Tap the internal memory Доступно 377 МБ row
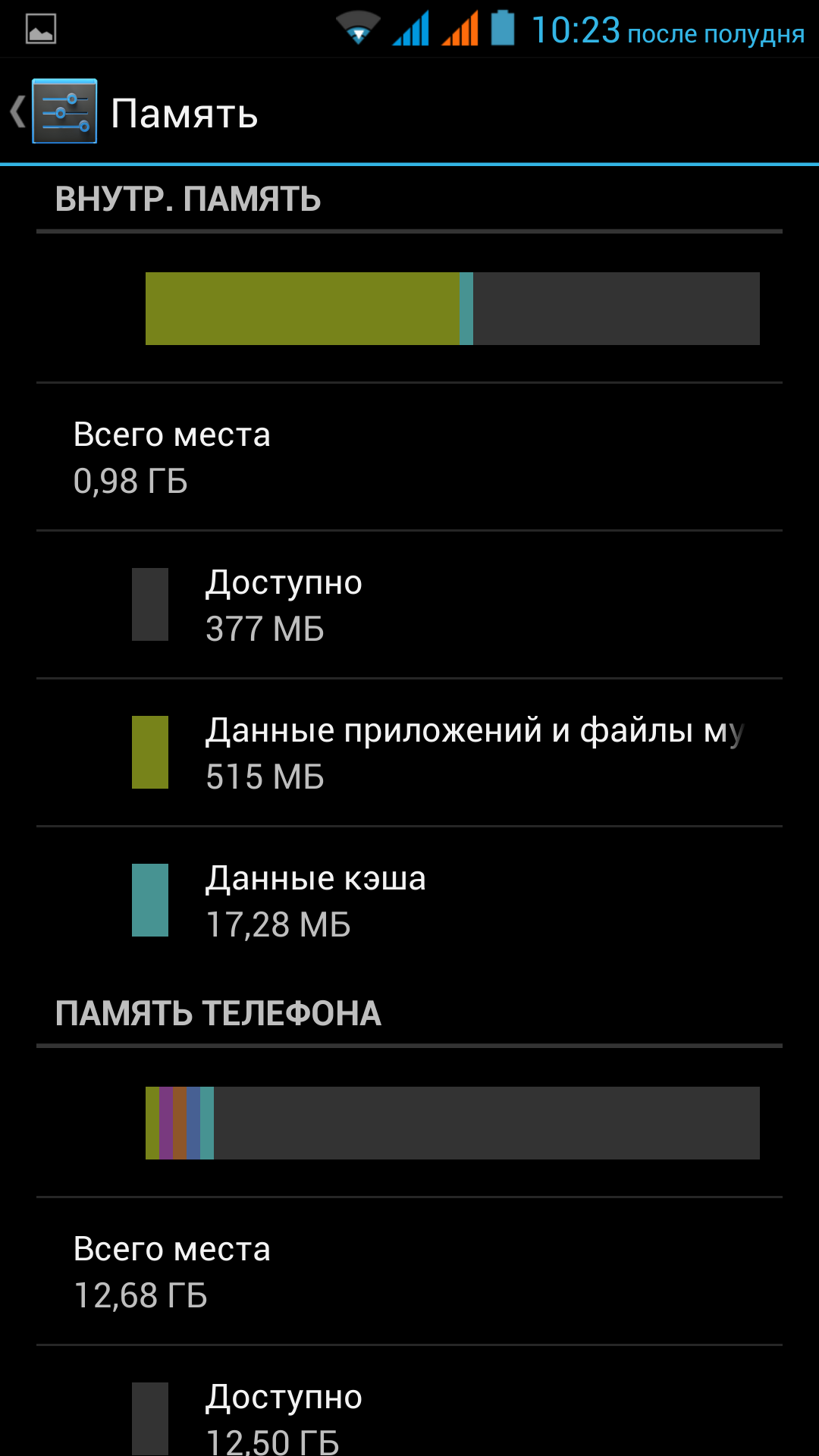This screenshot has width=819, height=1456. (409, 604)
